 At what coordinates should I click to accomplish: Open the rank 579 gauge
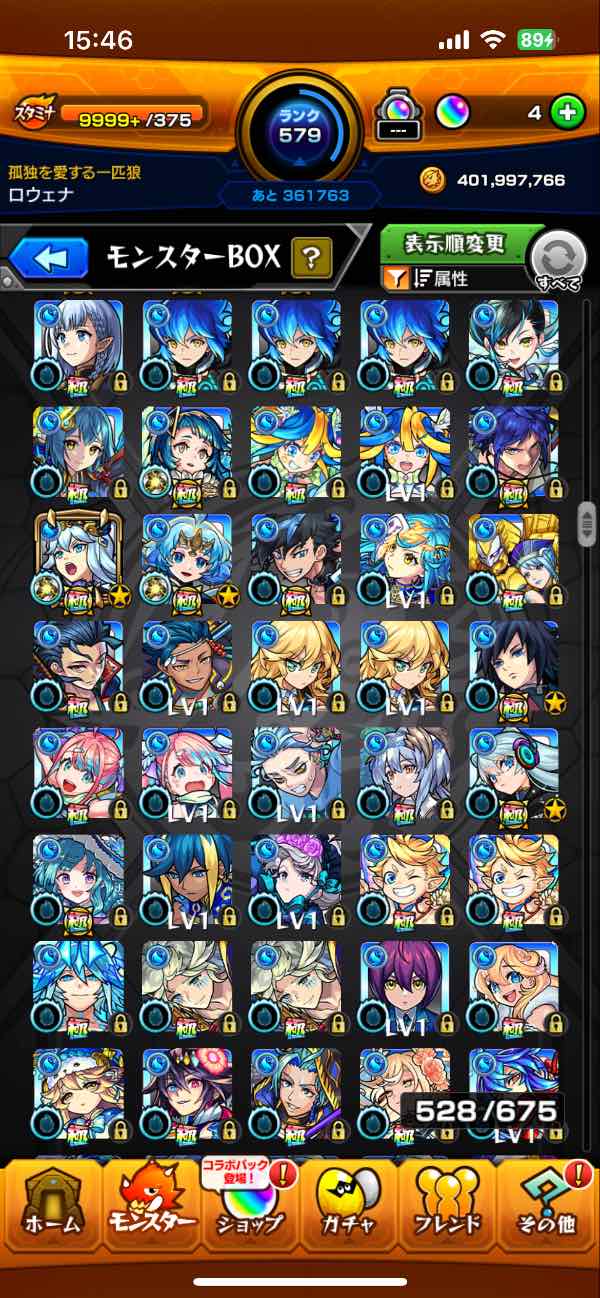pos(300,126)
